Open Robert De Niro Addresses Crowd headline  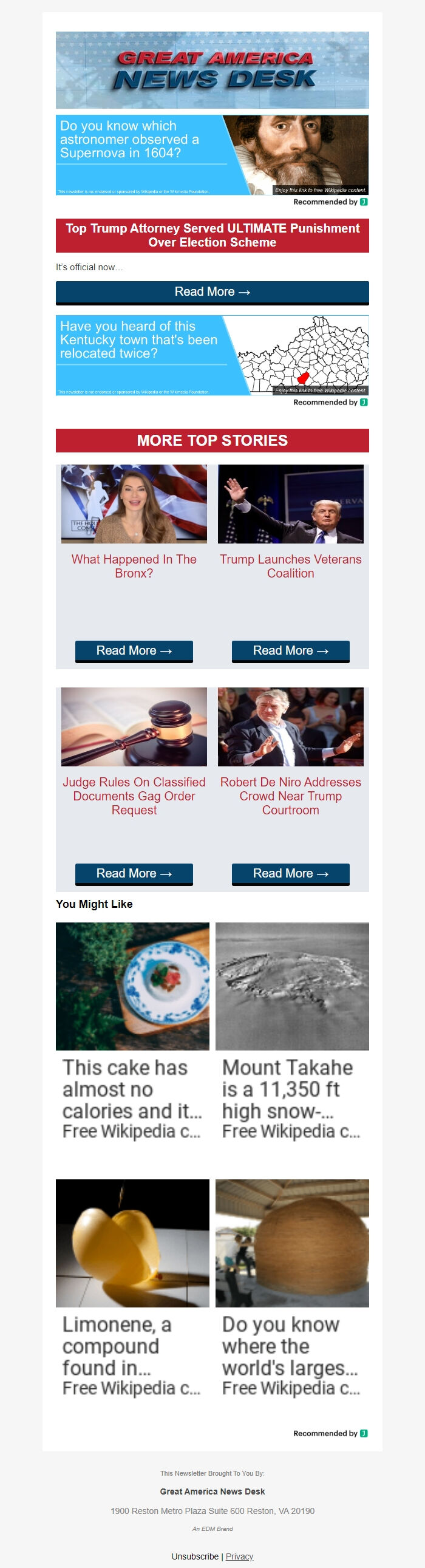point(290,796)
